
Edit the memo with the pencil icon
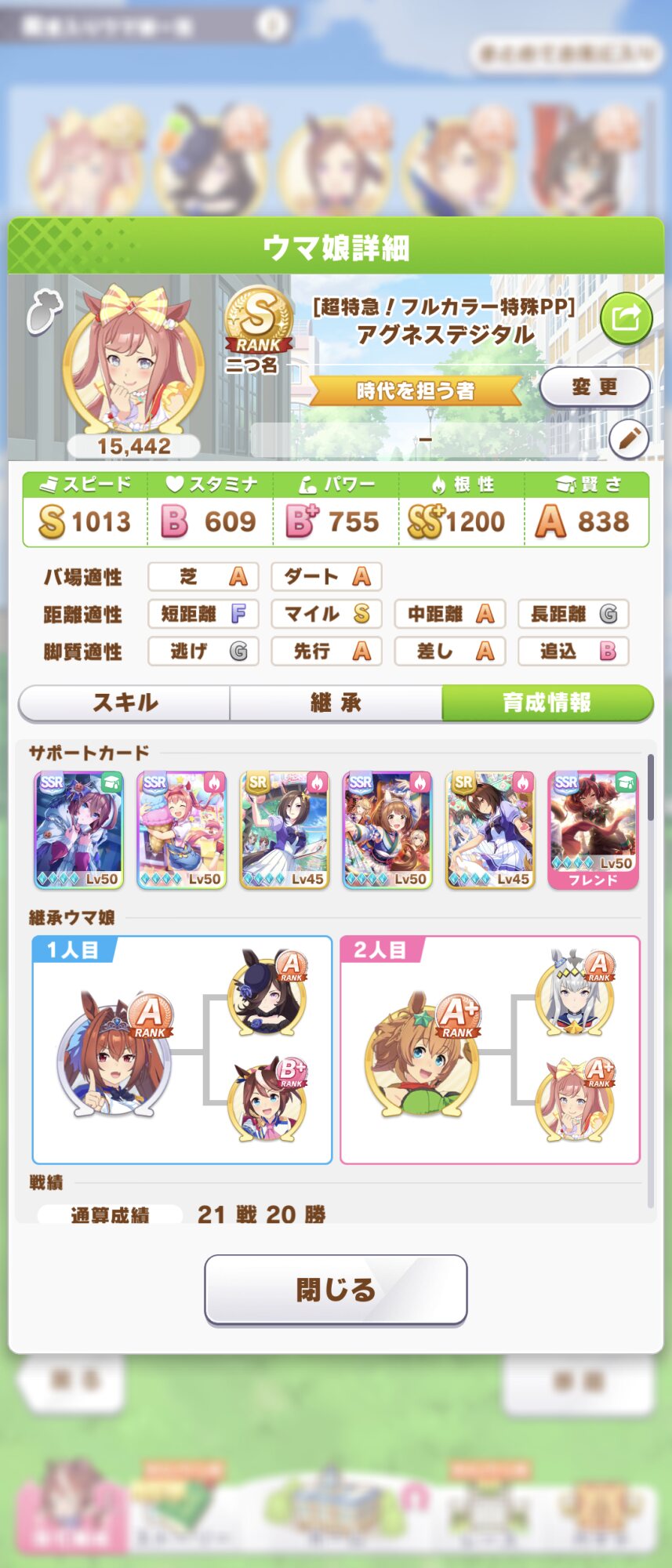pos(628,439)
